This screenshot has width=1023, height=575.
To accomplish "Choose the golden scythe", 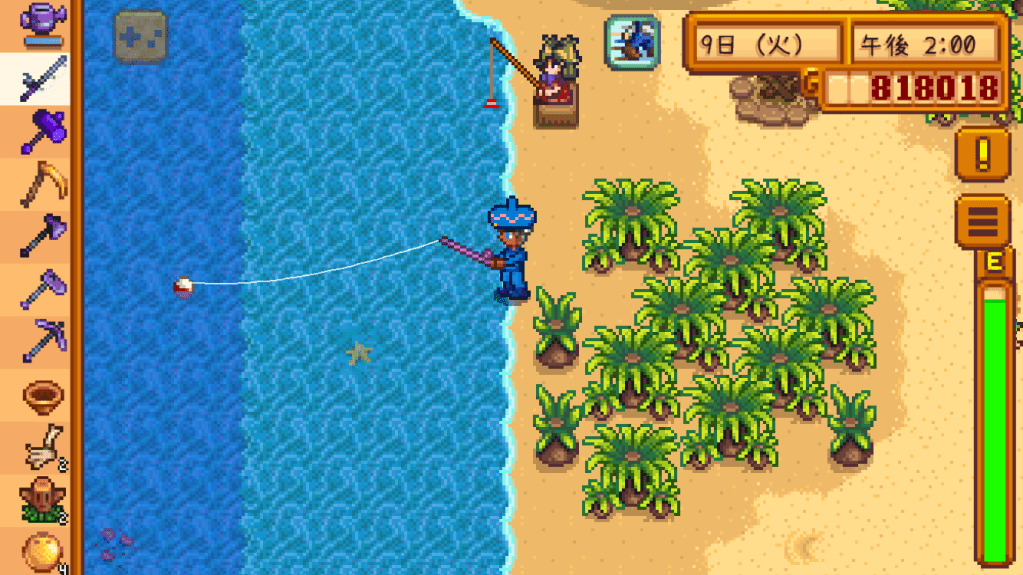I will tap(43, 183).
